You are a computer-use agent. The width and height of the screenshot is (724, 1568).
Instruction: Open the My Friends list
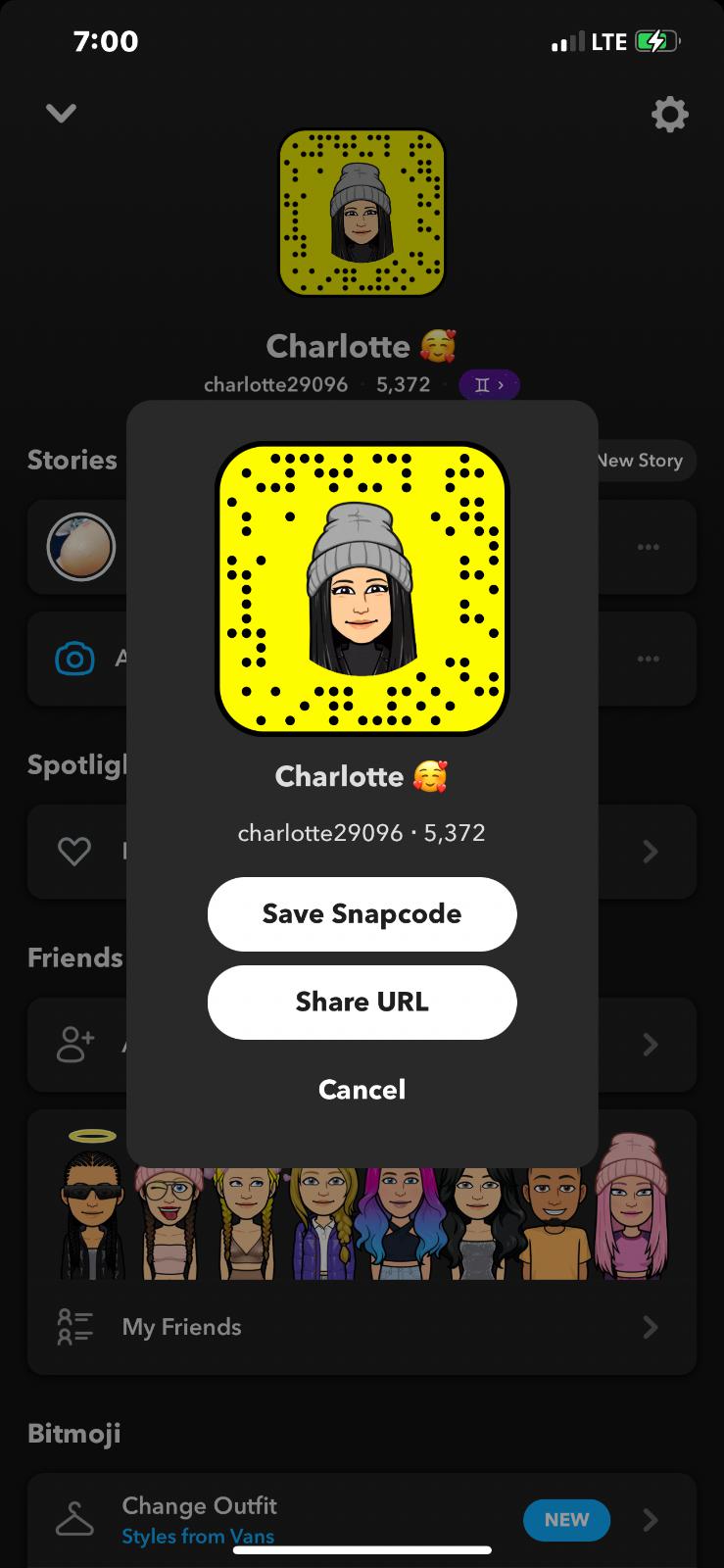coord(362,1327)
